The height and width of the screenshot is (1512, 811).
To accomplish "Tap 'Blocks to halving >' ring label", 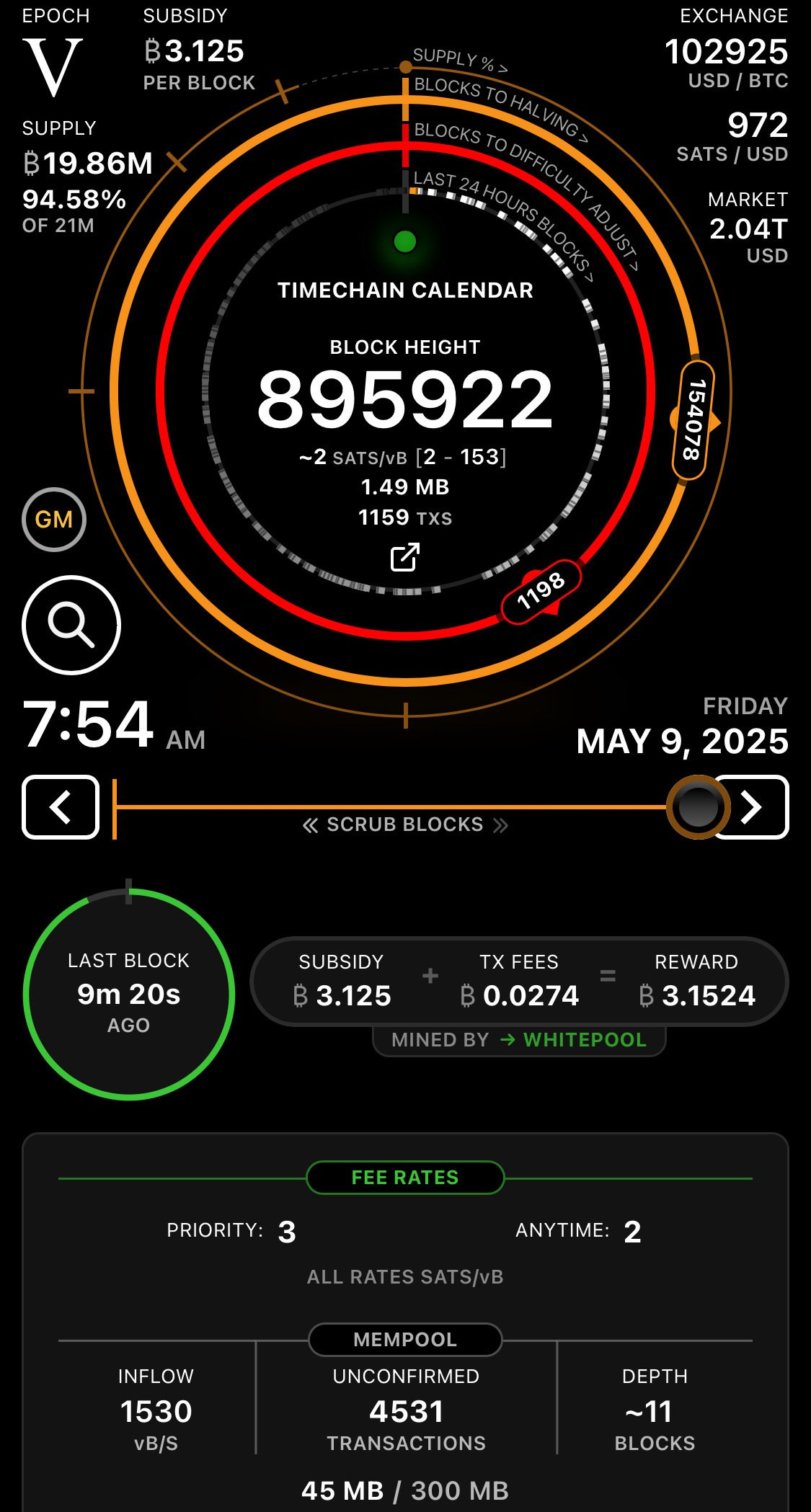I will (x=501, y=108).
